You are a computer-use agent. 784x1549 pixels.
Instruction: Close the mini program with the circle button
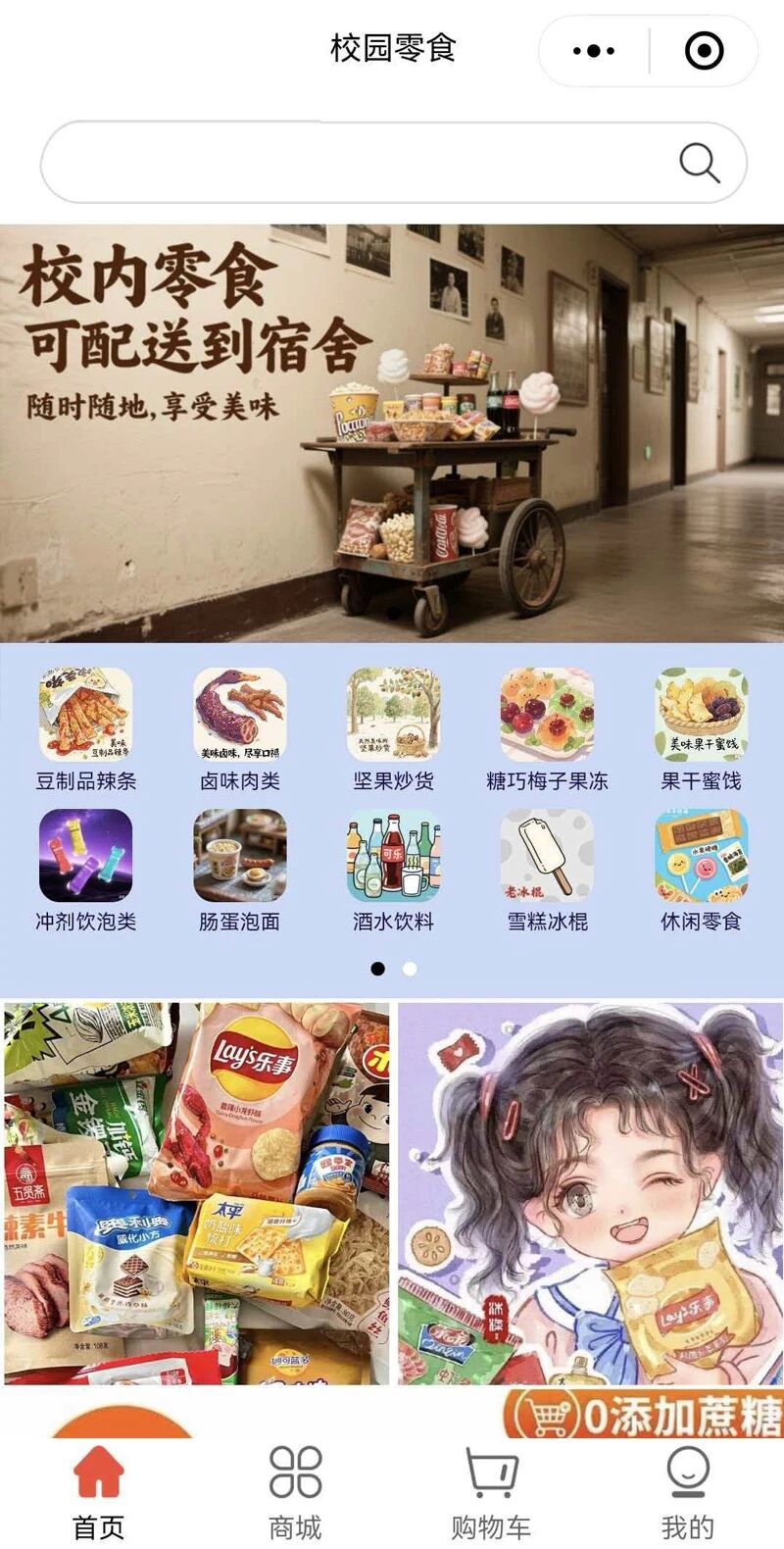click(704, 51)
